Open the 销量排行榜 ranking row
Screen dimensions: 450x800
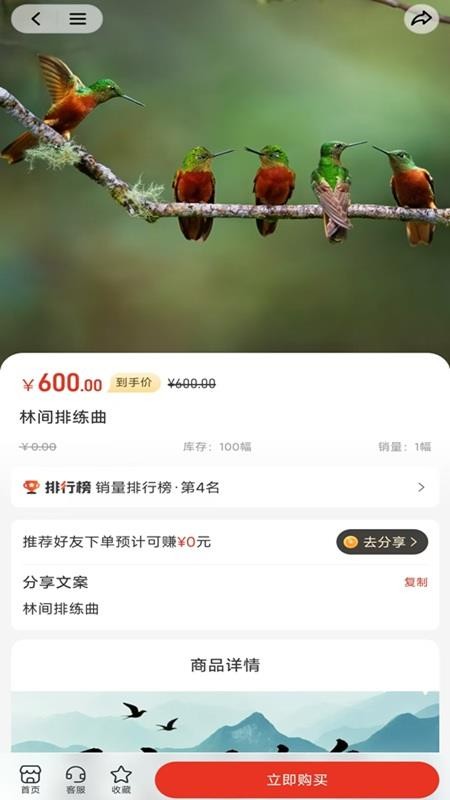225,487
